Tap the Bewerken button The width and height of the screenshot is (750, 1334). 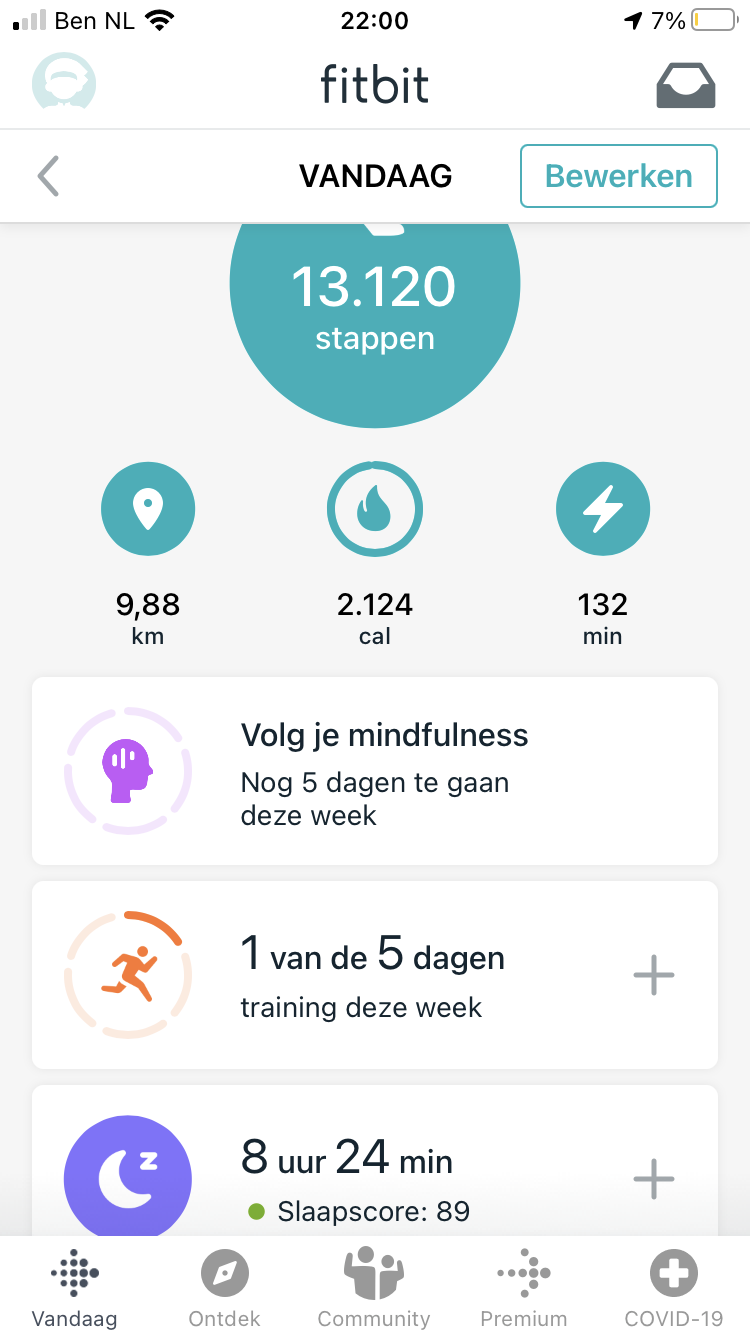tap(618, 176)
